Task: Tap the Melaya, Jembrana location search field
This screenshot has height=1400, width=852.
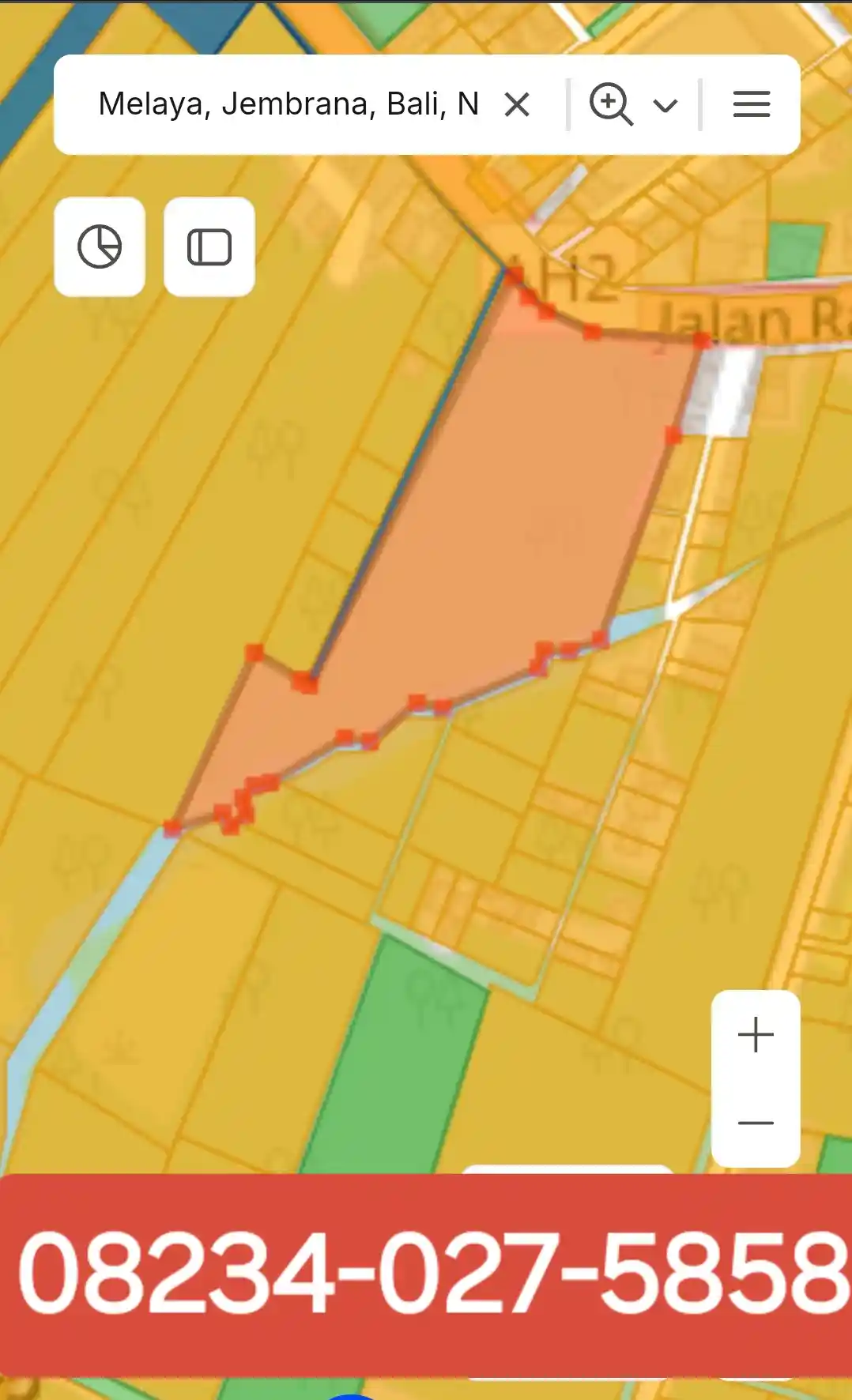Action: (x=288, y=104)
